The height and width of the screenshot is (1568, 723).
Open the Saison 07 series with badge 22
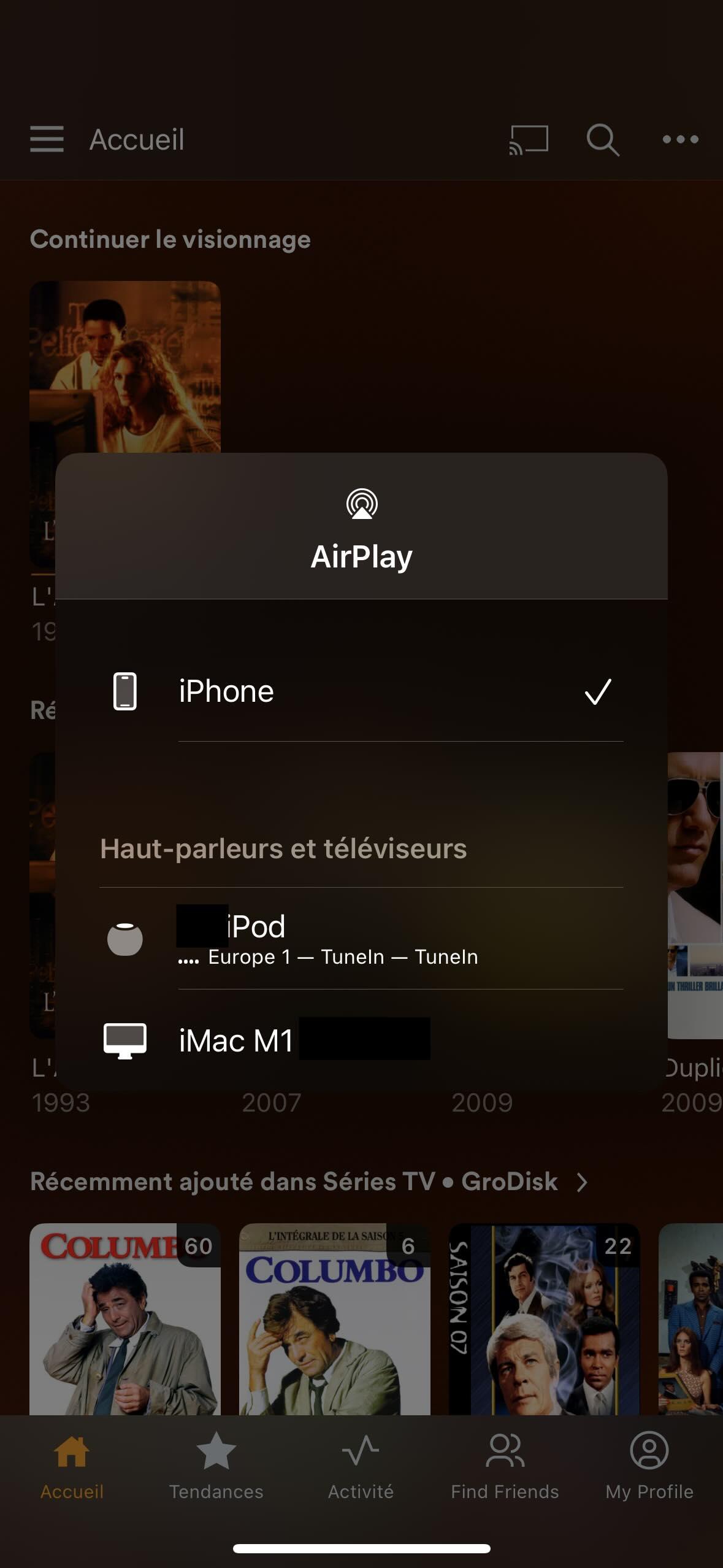[x=544, y=1319]
